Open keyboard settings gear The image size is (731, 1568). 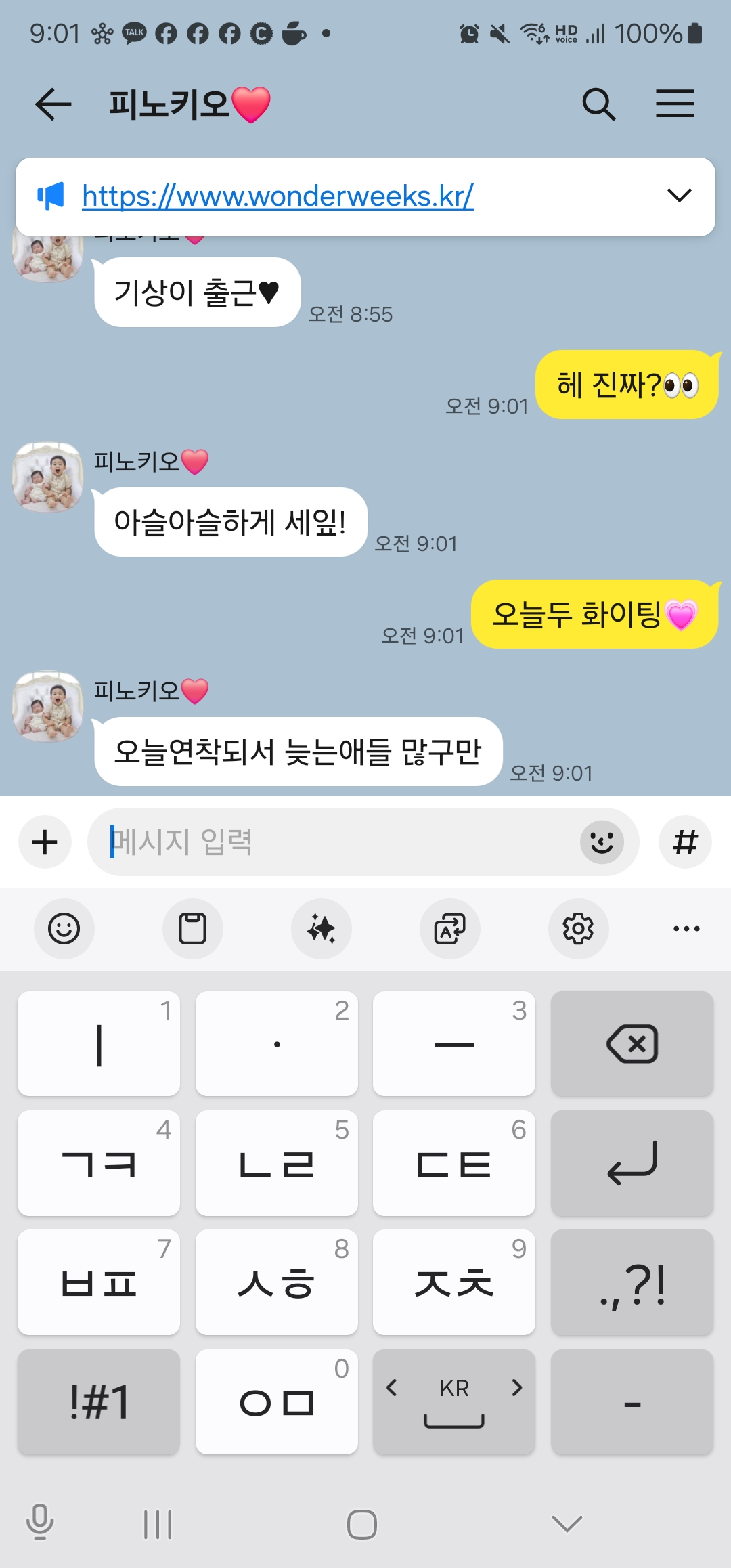(578, 929)
